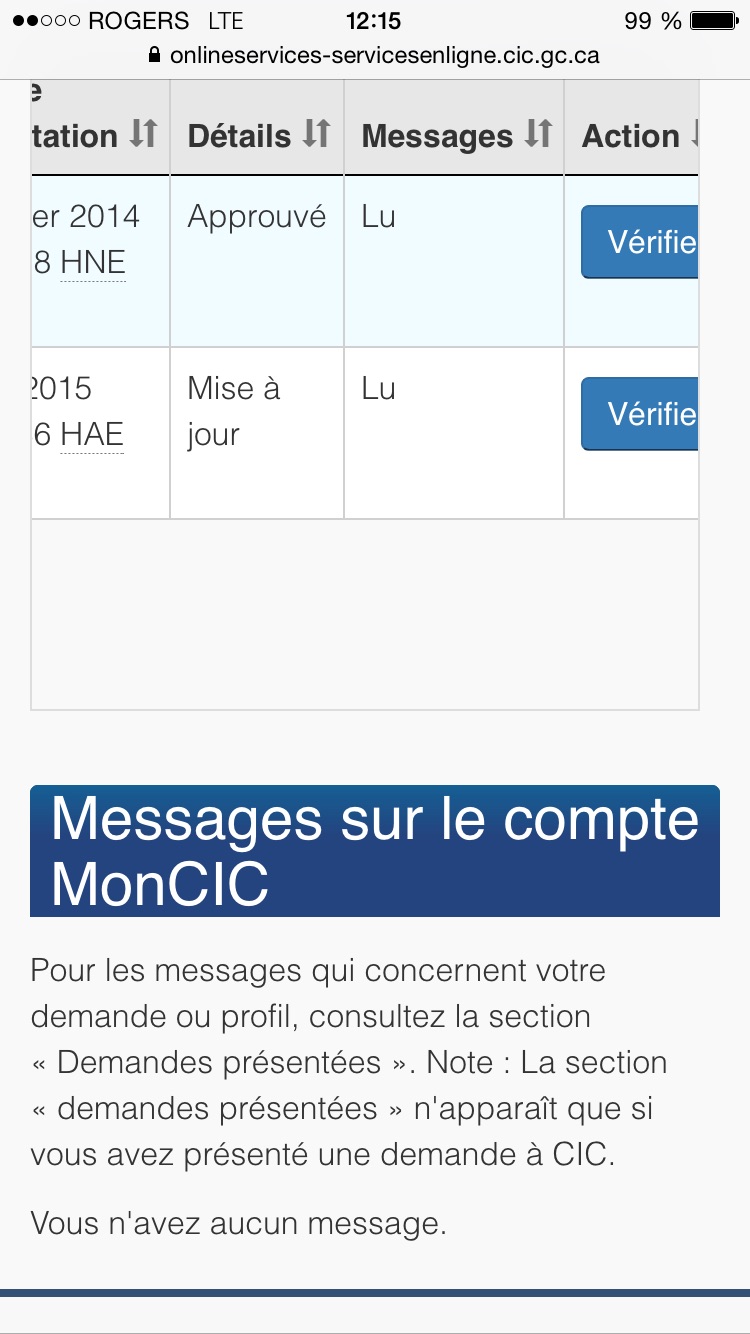The height and width of the screenshot is (1334, 750).
Task: Show the meaning of the HAE abbreviation
Action: pyautogui.click(x=92, y=435)
